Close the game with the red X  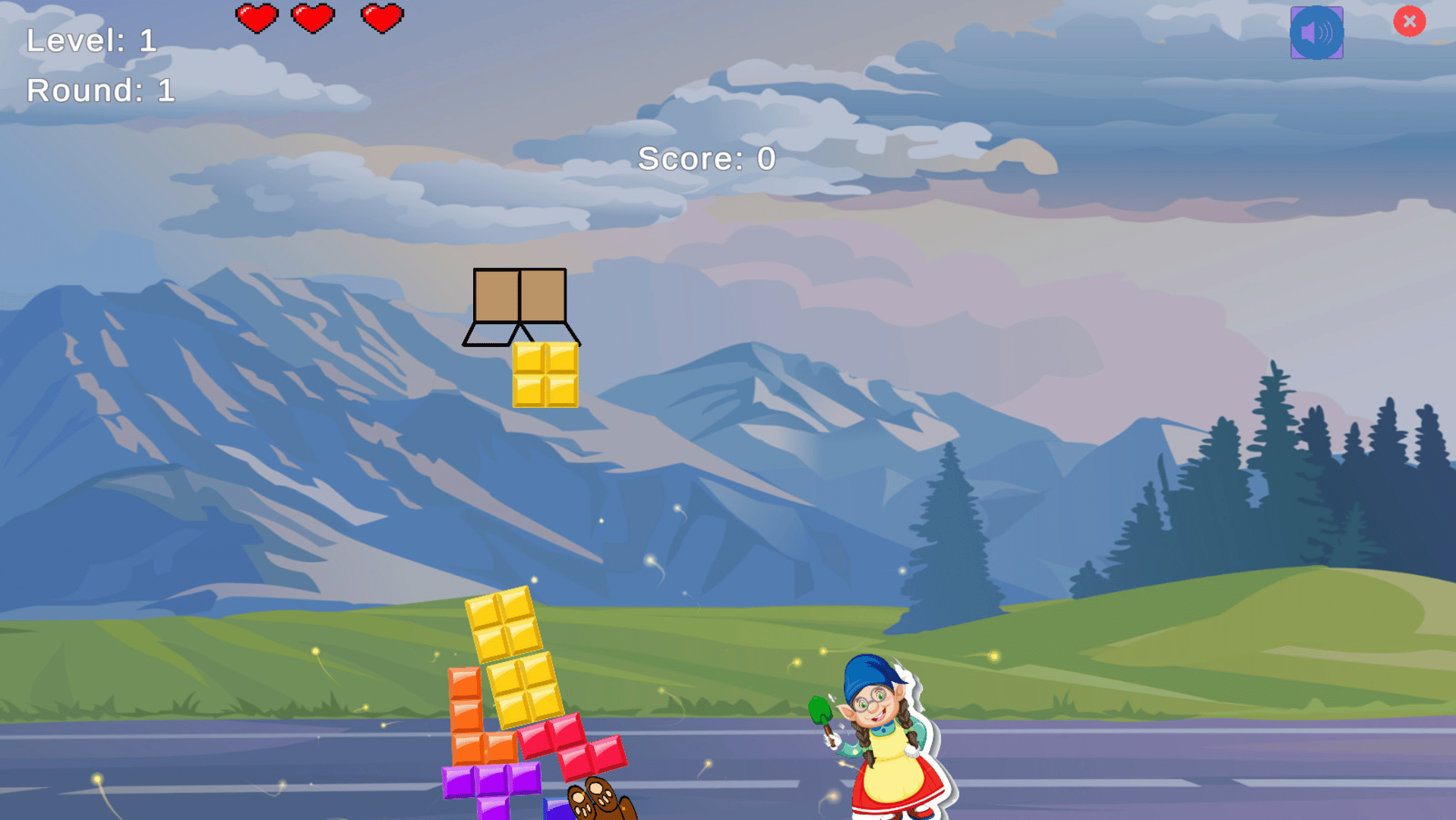(x=1409, y=21)
